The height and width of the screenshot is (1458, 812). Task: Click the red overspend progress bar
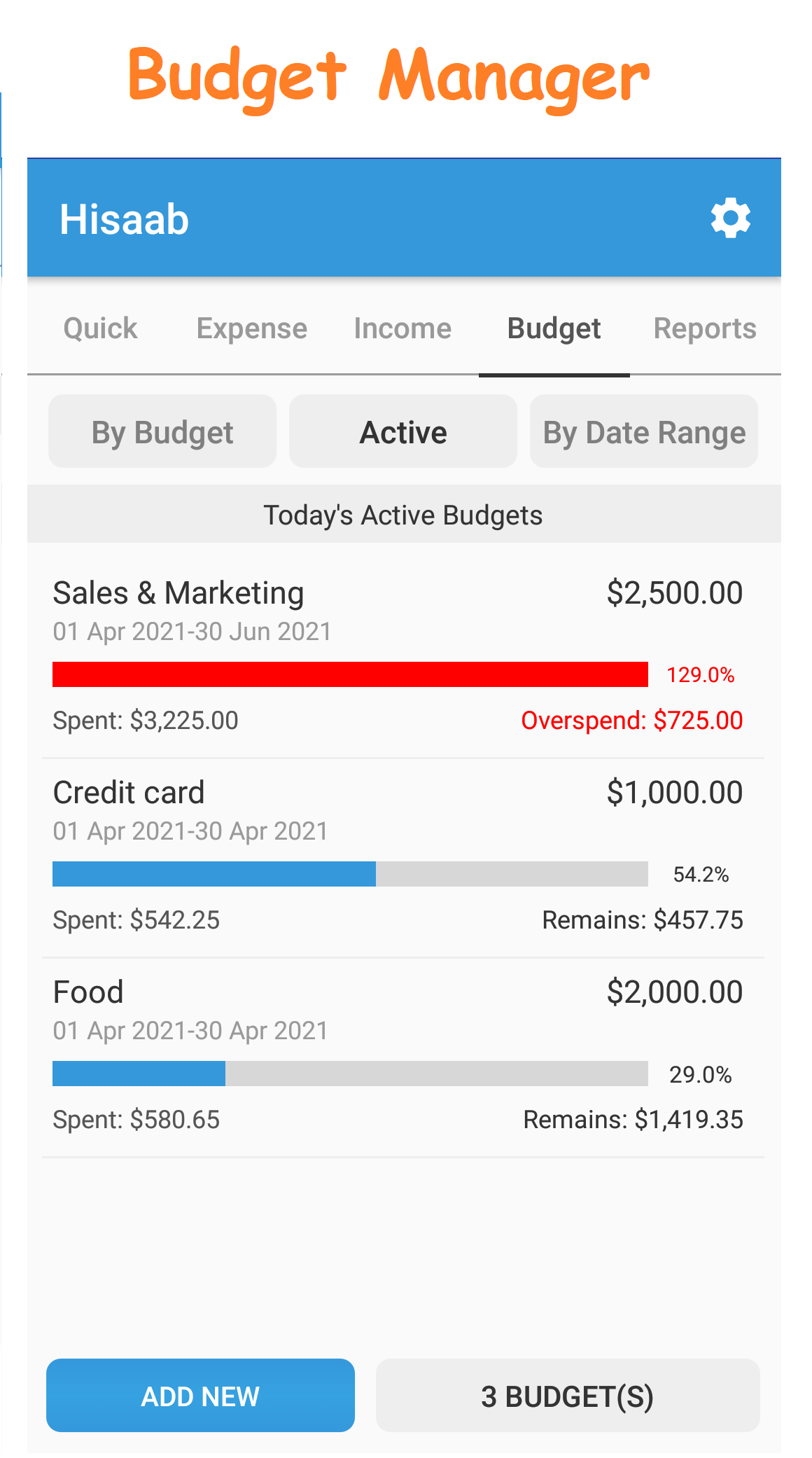(x=350, y=674)
